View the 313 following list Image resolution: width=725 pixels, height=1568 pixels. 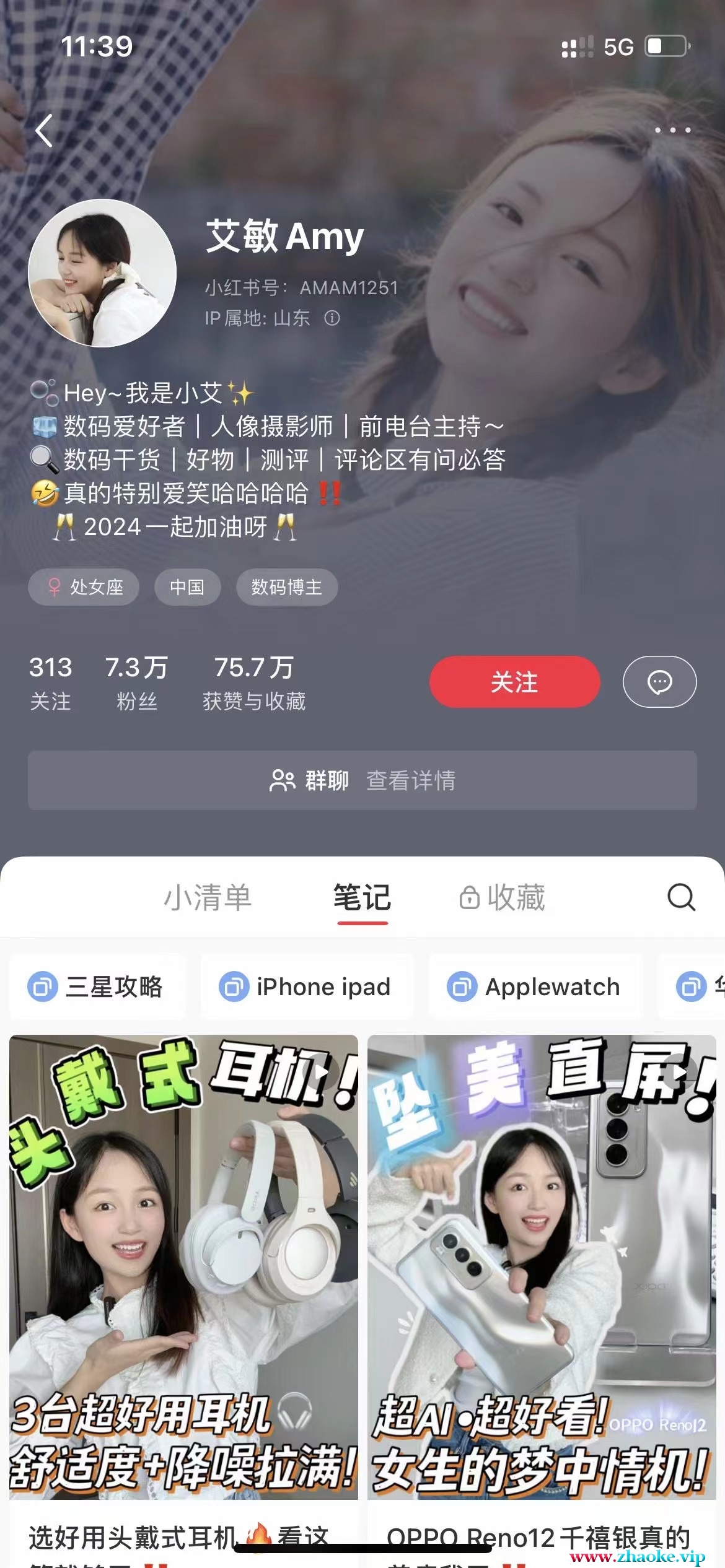point(50,682)
